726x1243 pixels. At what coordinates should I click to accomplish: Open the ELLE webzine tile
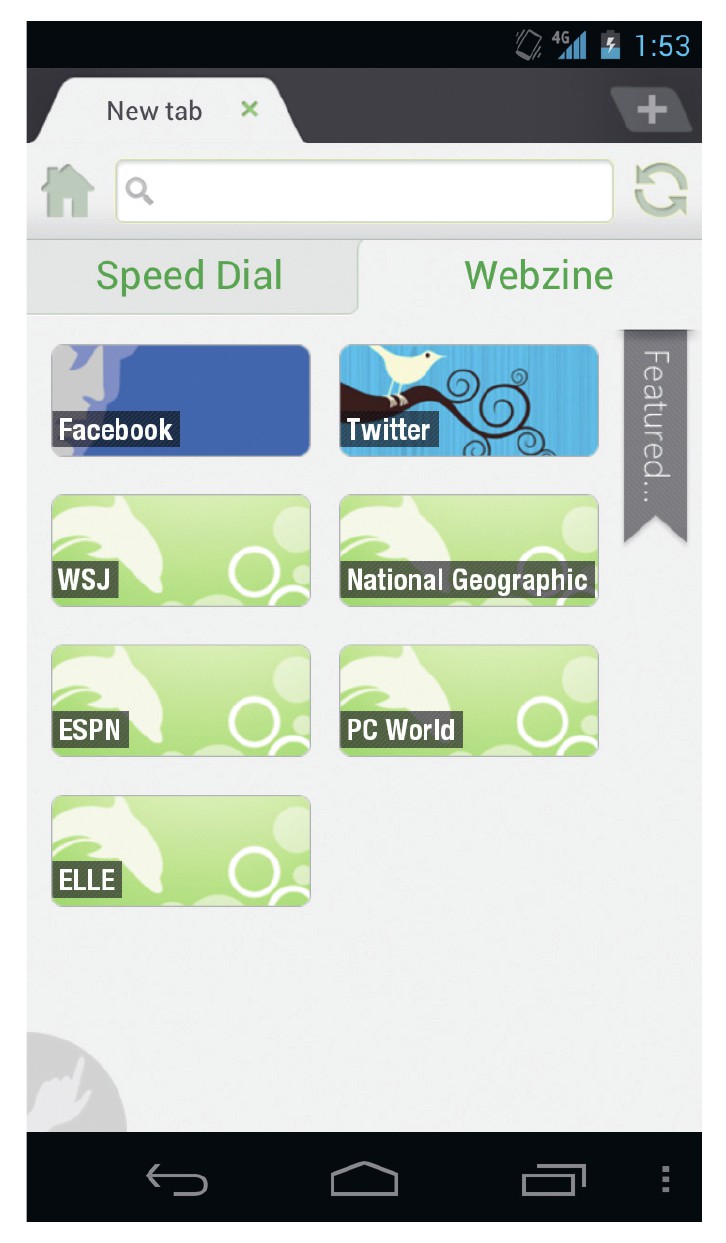[181, 851]
